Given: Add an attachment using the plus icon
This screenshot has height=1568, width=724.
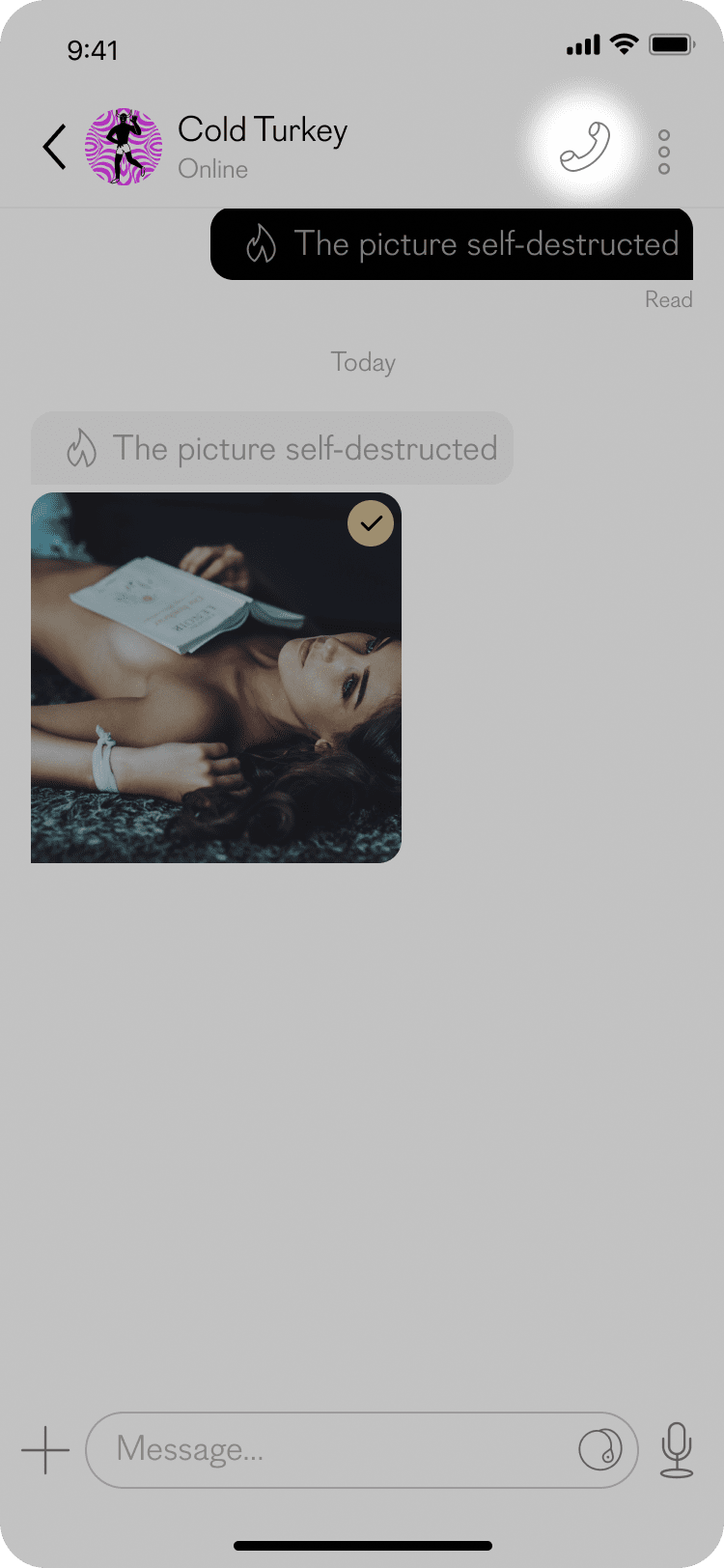Looking at the screenshot, I should (44, 1449).
